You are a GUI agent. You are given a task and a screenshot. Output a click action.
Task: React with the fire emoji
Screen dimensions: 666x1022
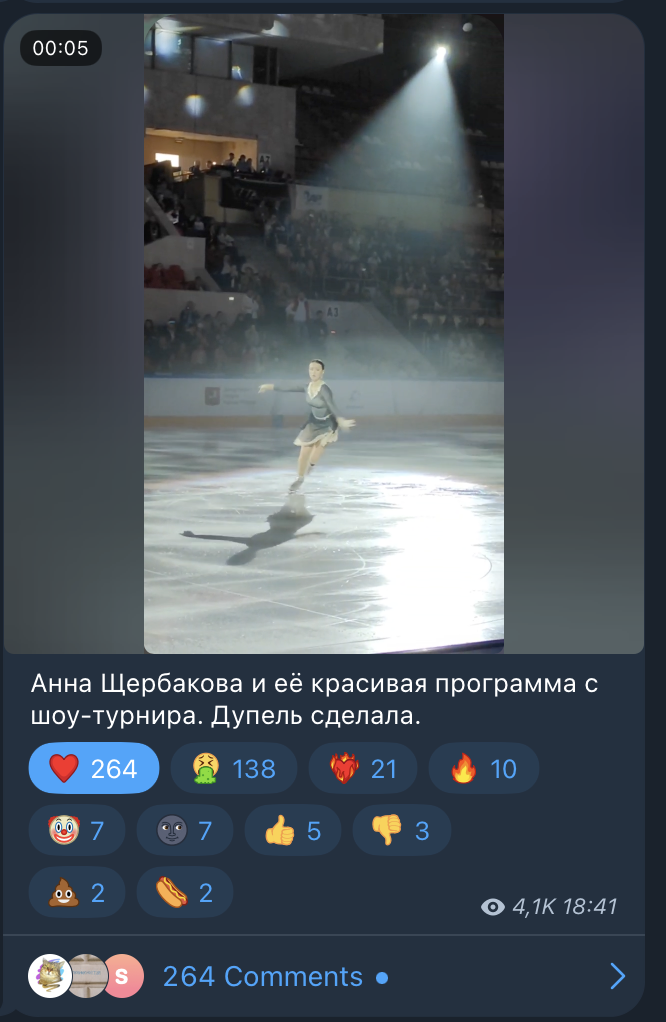coord(483,768)
